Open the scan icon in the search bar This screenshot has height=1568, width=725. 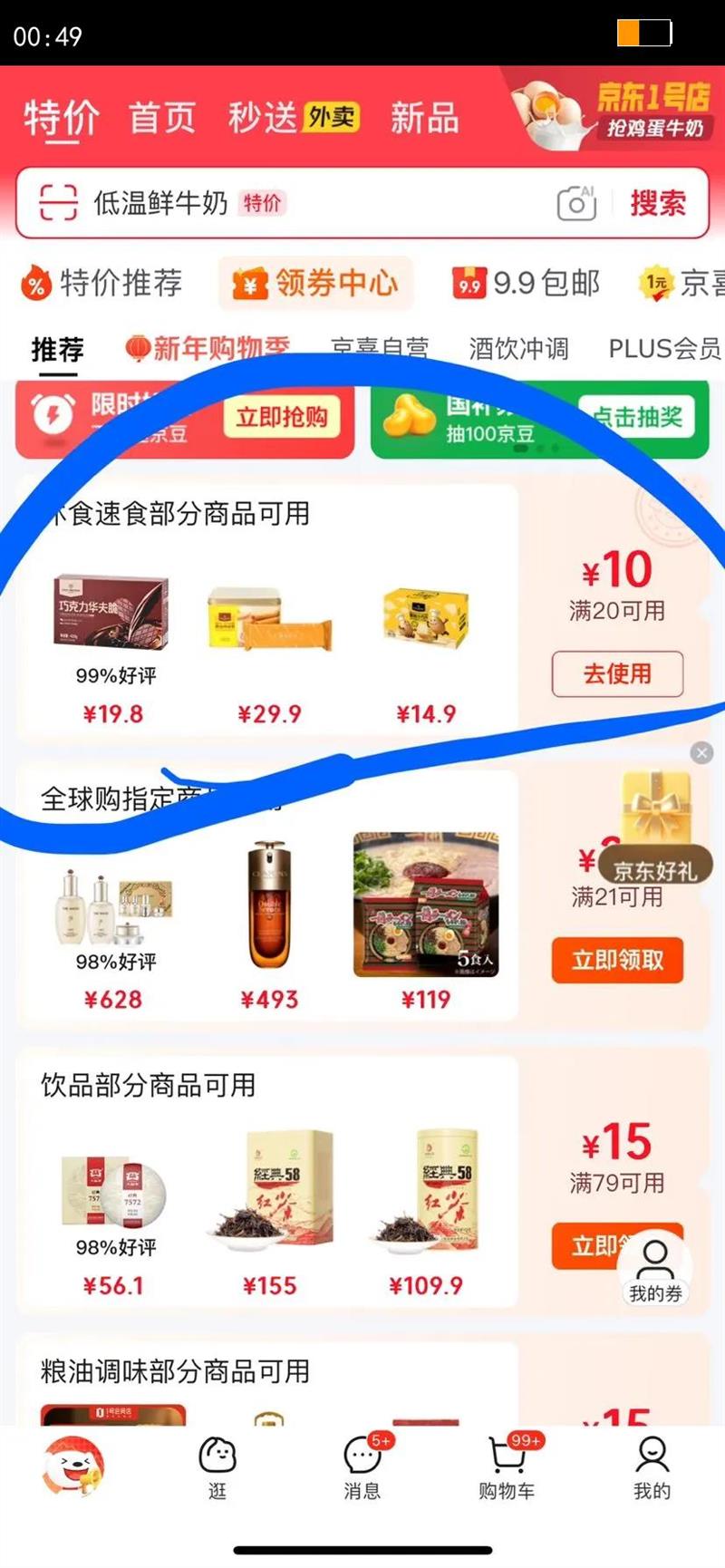(56, 203)
